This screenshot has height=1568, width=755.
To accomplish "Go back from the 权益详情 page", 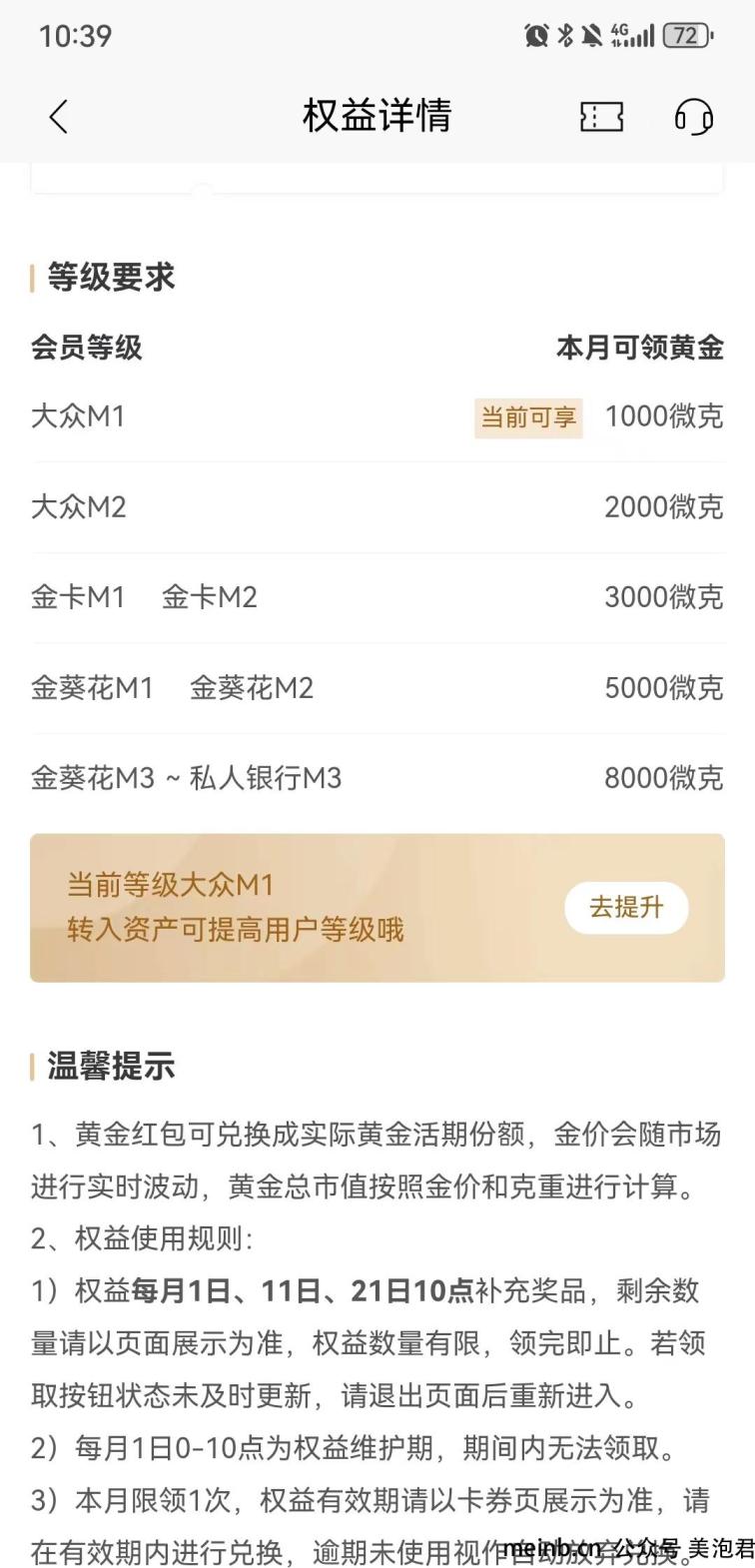I will pos(59,117).
